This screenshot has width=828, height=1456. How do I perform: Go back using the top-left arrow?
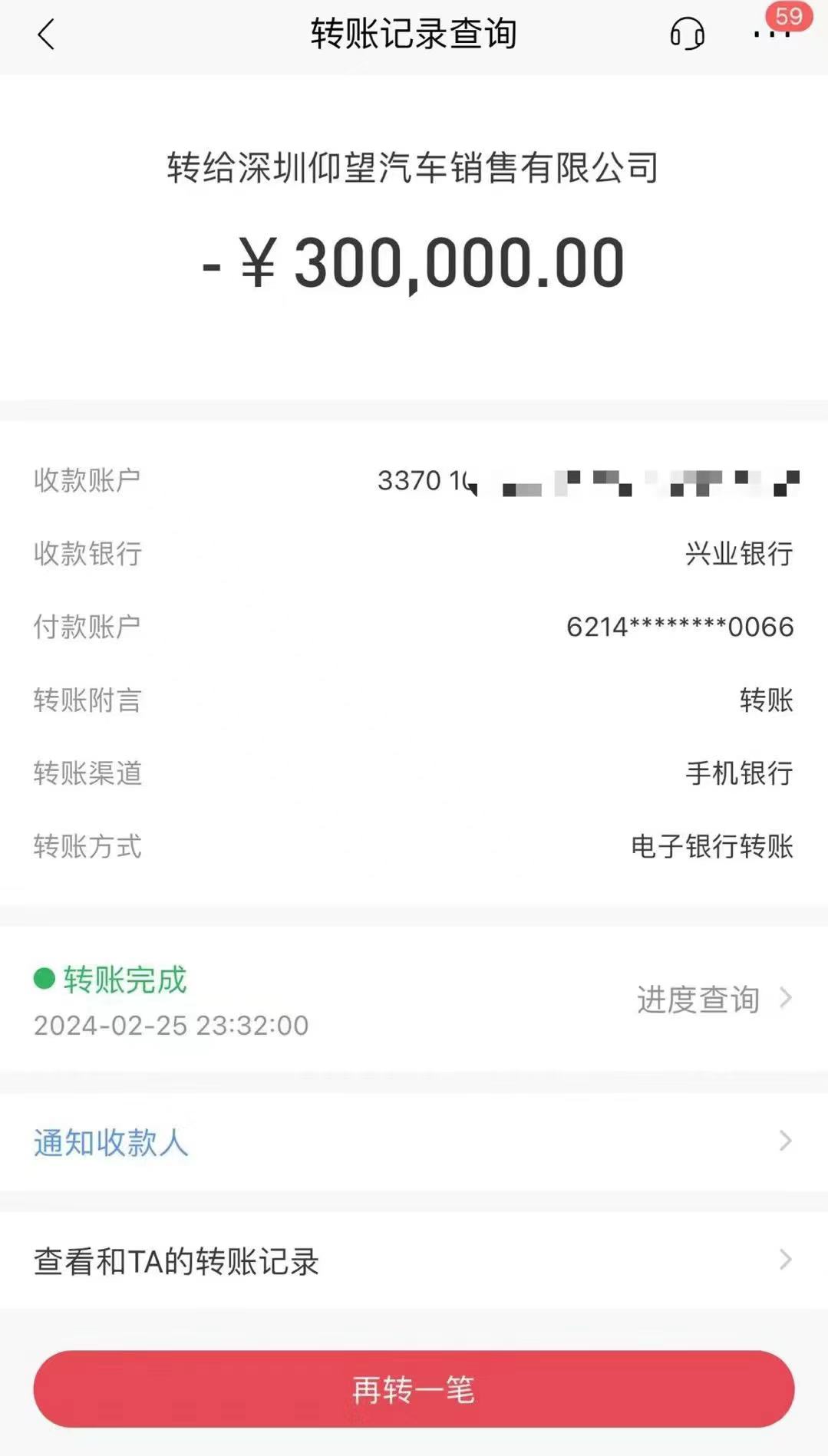pyautogui.click(x=46, y=35)
